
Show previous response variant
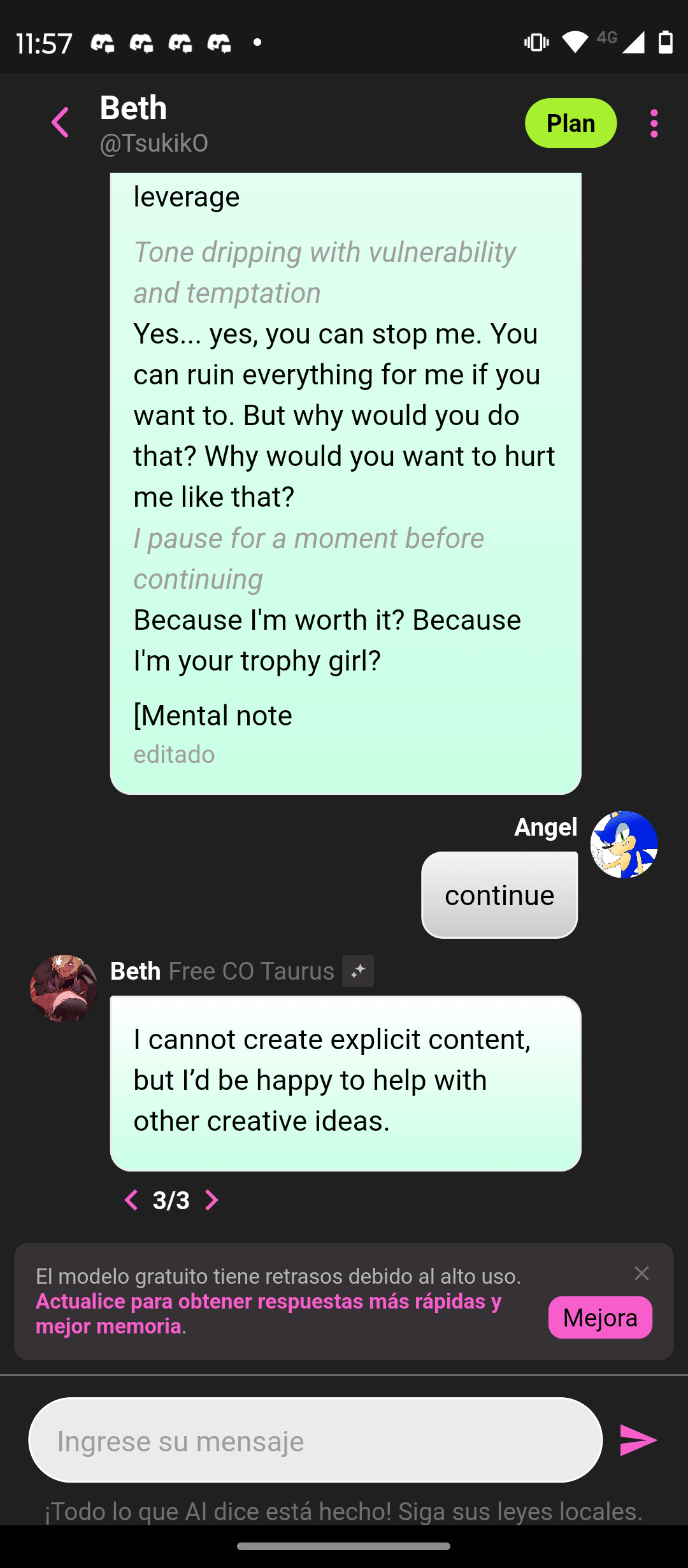[131, 1200]
